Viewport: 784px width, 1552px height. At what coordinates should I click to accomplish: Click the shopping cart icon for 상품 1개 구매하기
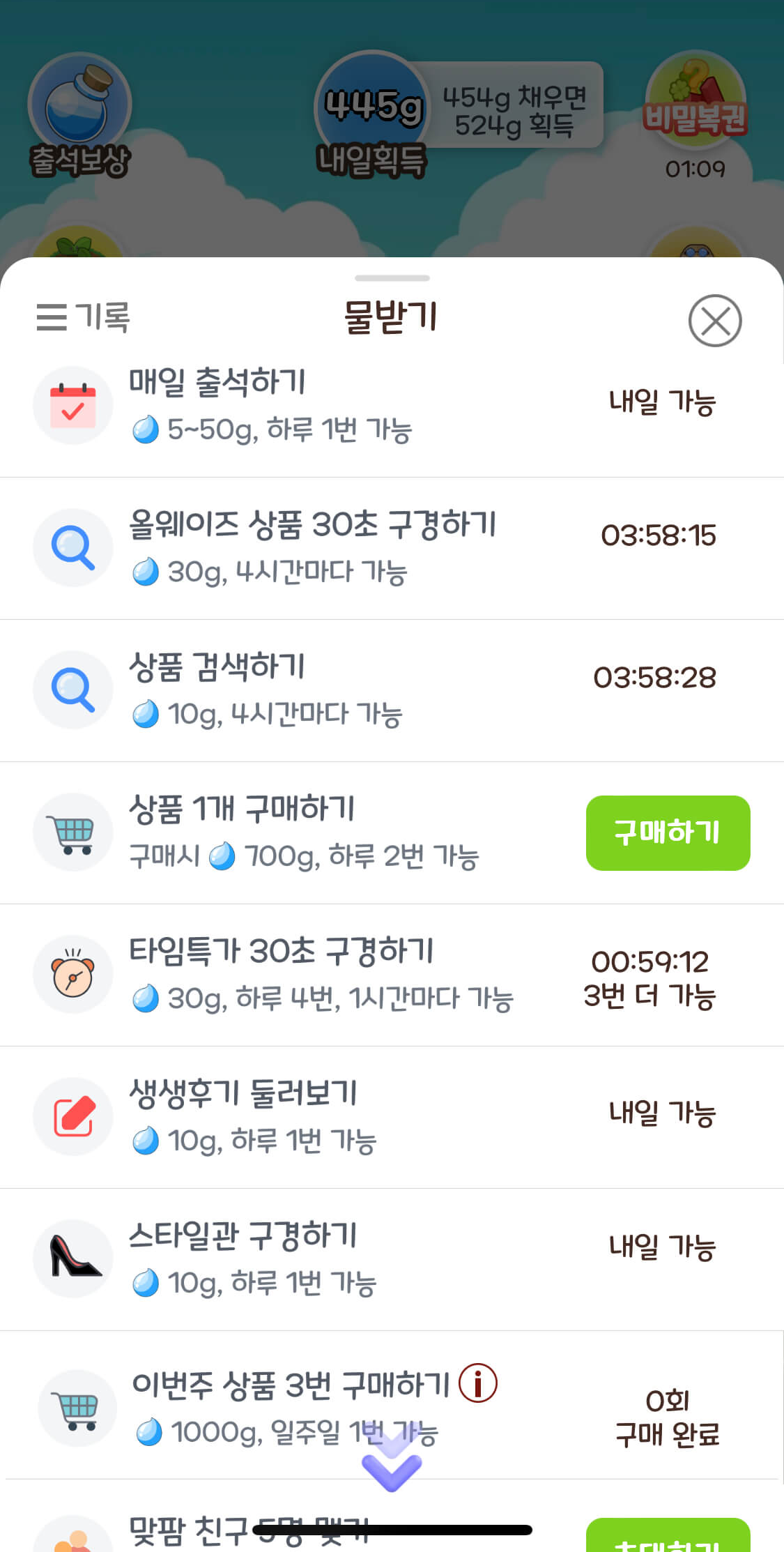pyautogui.click(x=73, y=832)
